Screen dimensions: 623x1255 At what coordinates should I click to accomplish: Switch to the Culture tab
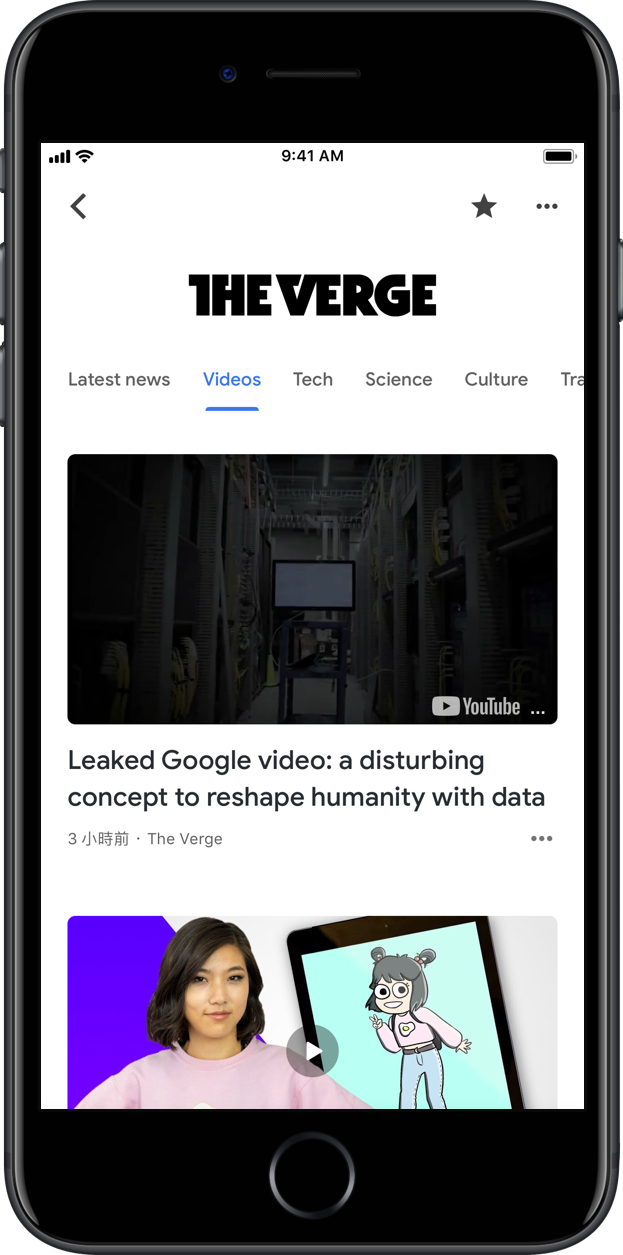click(x=496, y=380)
